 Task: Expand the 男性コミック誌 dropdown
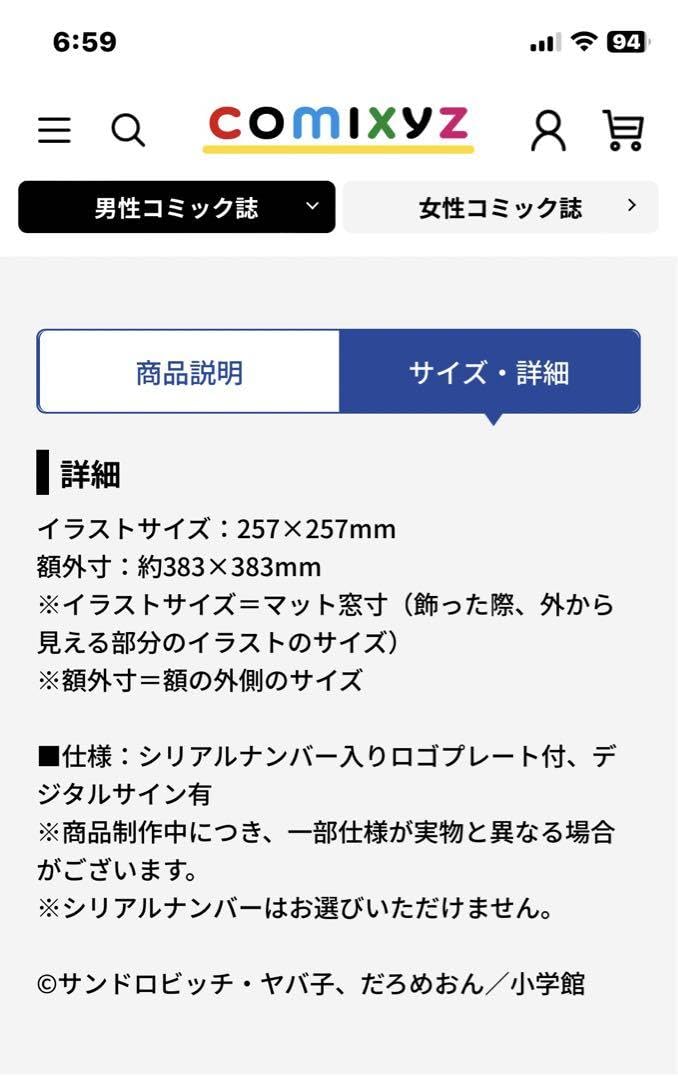pyautogui.click(x=177, y=207)
